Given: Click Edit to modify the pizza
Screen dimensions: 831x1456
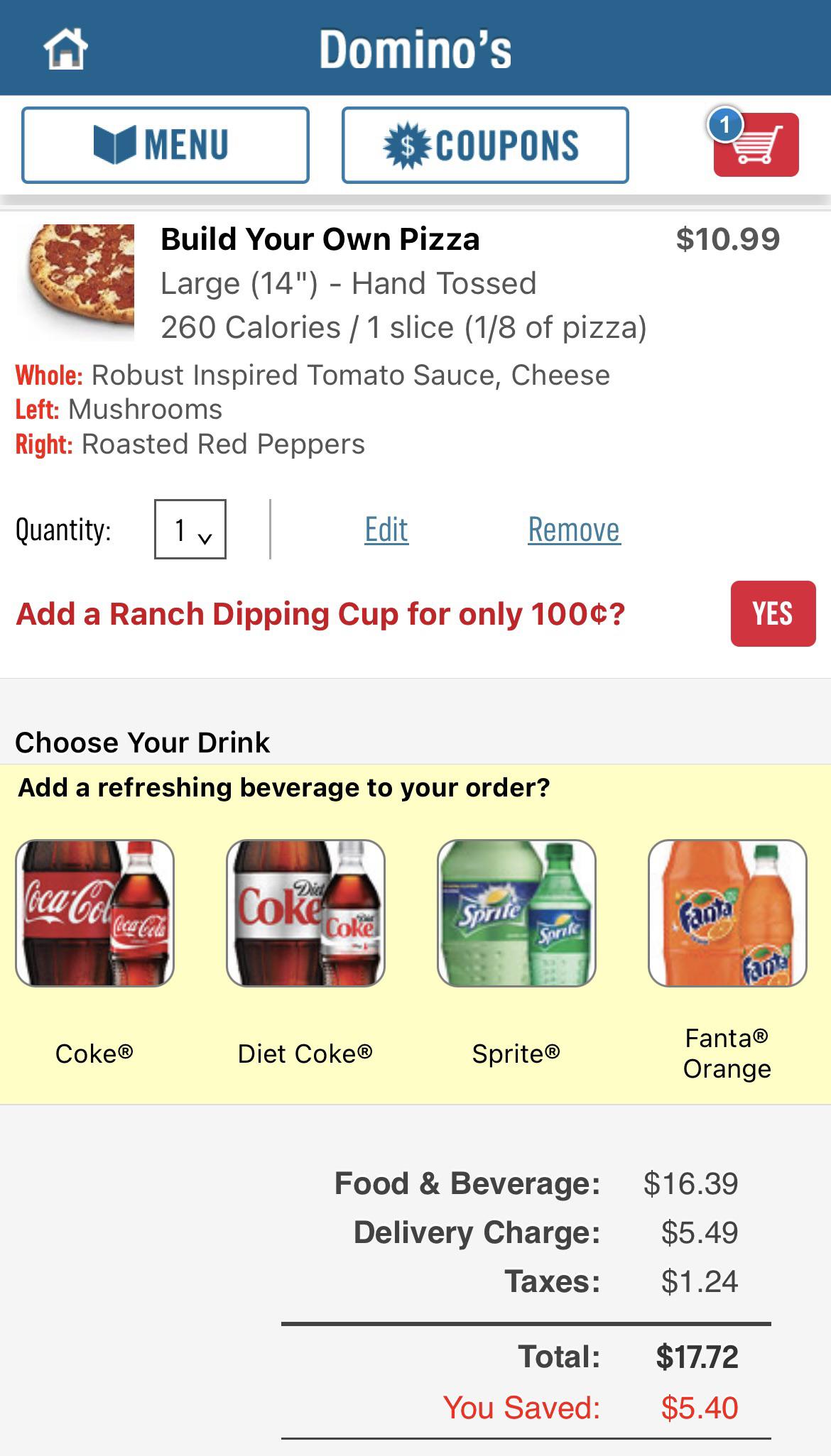Looking at the screenshot, I should [x=385, y=529].
